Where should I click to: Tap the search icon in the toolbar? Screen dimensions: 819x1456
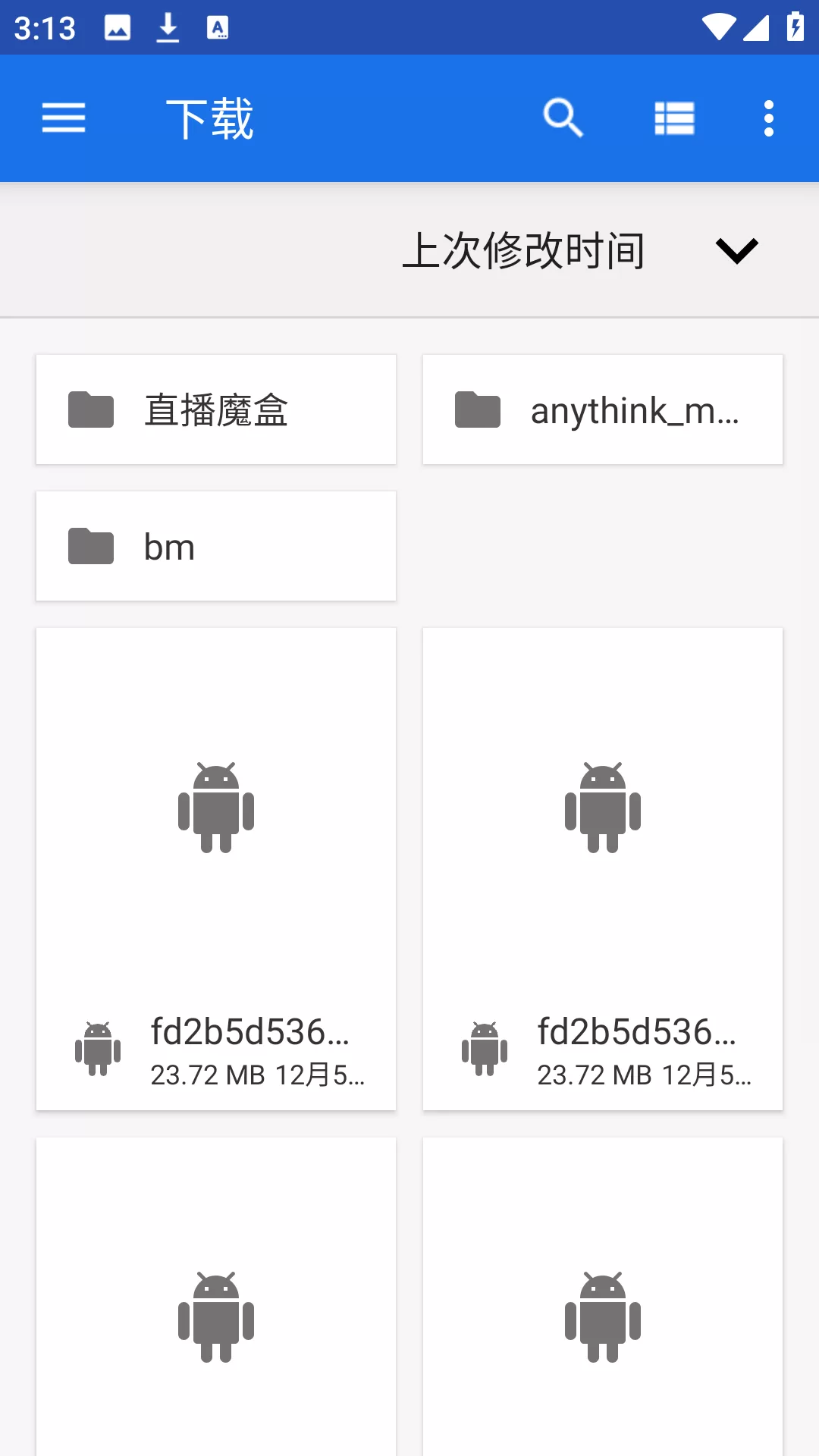pos(563,118)
